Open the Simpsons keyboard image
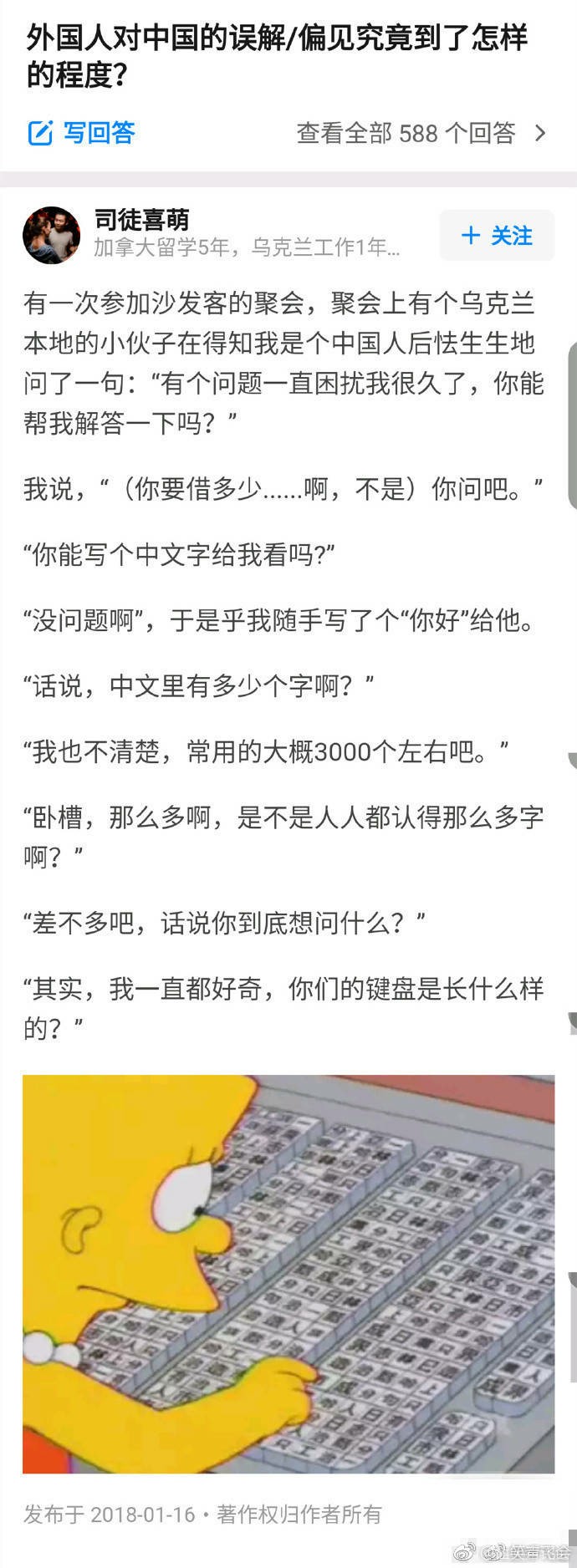This screenshot has width=577, height=1568. pyautogui.click(x=288, y=1273)
